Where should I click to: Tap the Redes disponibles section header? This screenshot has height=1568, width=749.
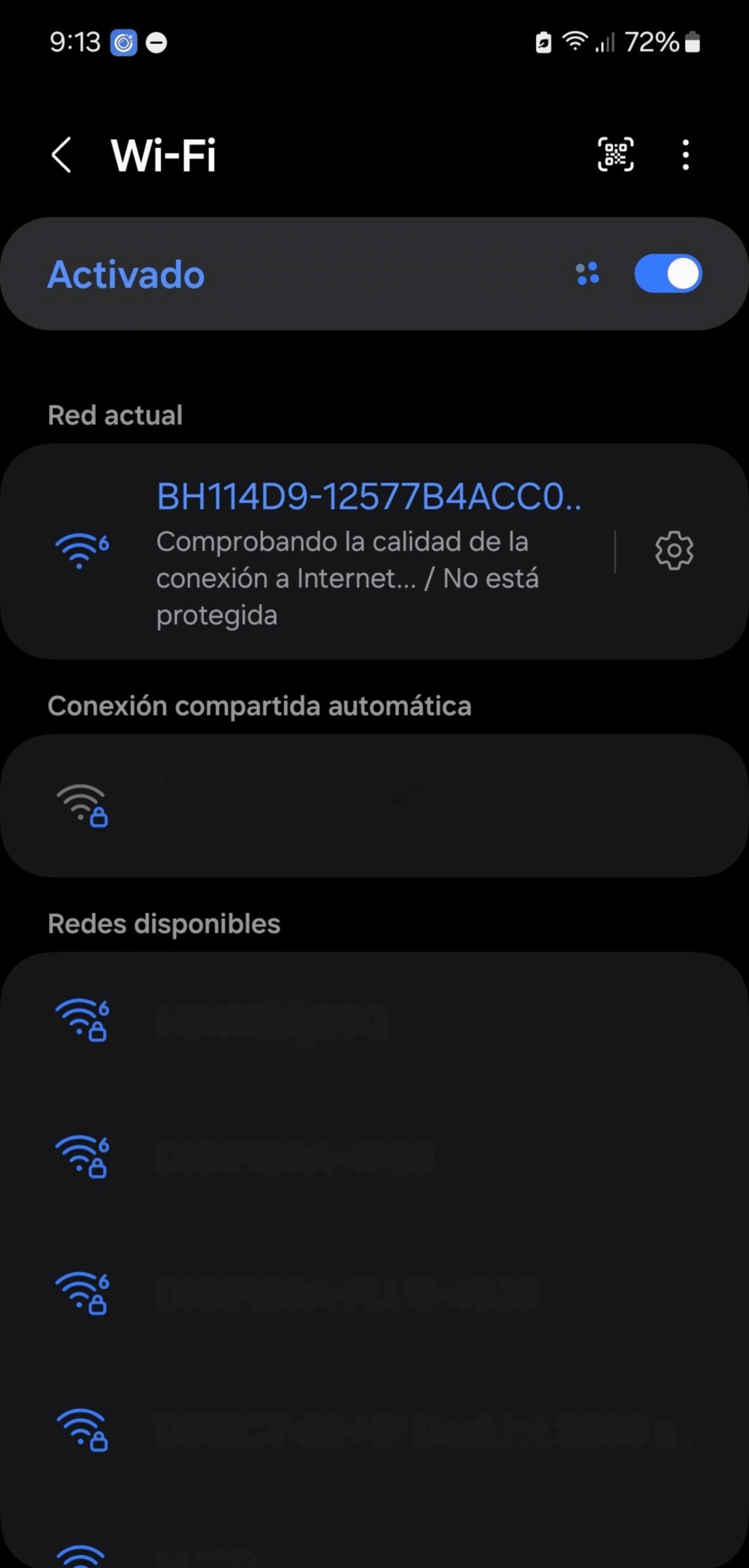tap(164, 924)
